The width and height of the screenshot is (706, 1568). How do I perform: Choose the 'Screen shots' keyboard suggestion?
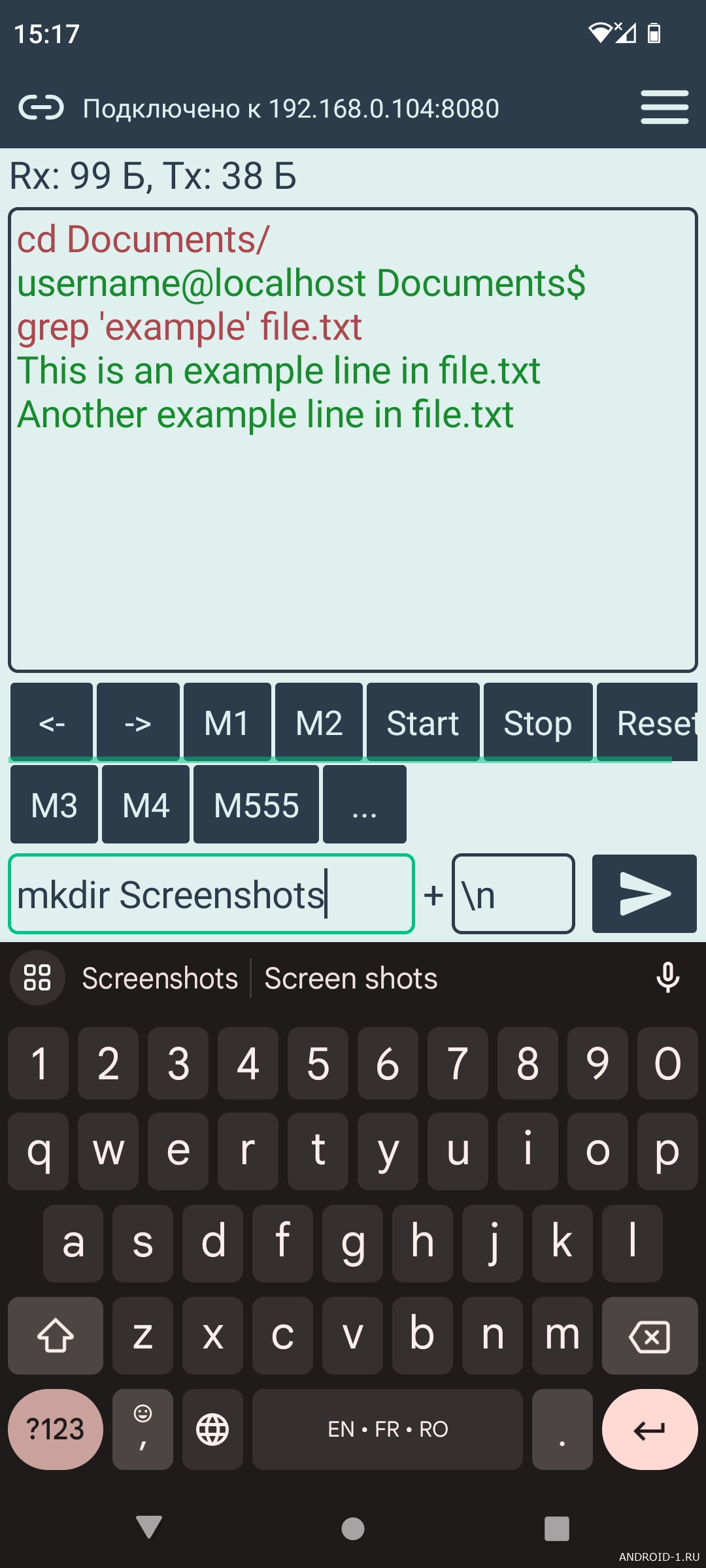click(x=351, y=979)
